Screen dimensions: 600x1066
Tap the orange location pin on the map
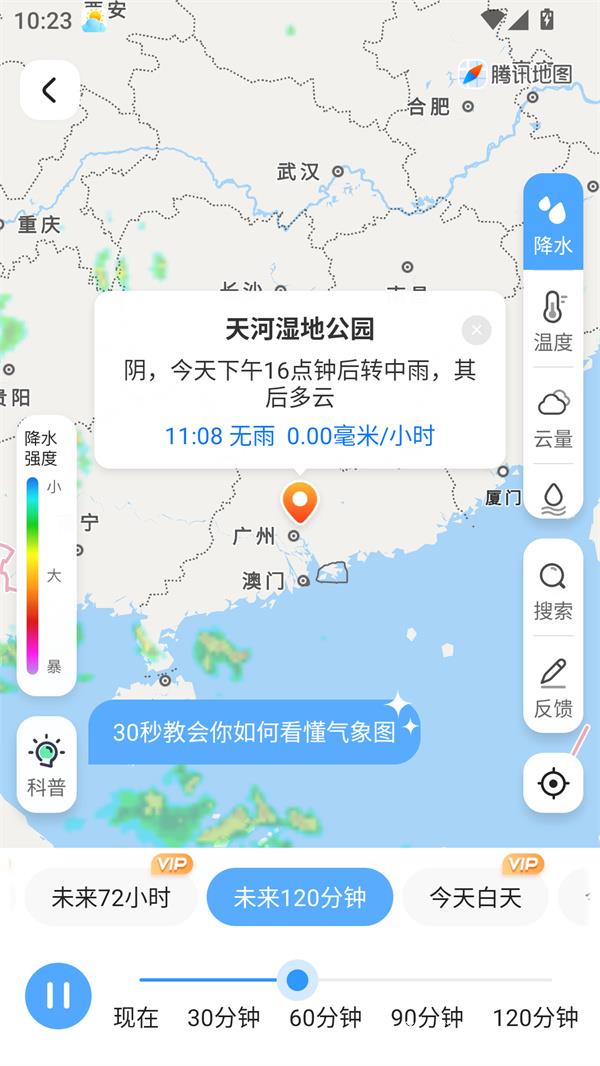click(x=299, y=501)
